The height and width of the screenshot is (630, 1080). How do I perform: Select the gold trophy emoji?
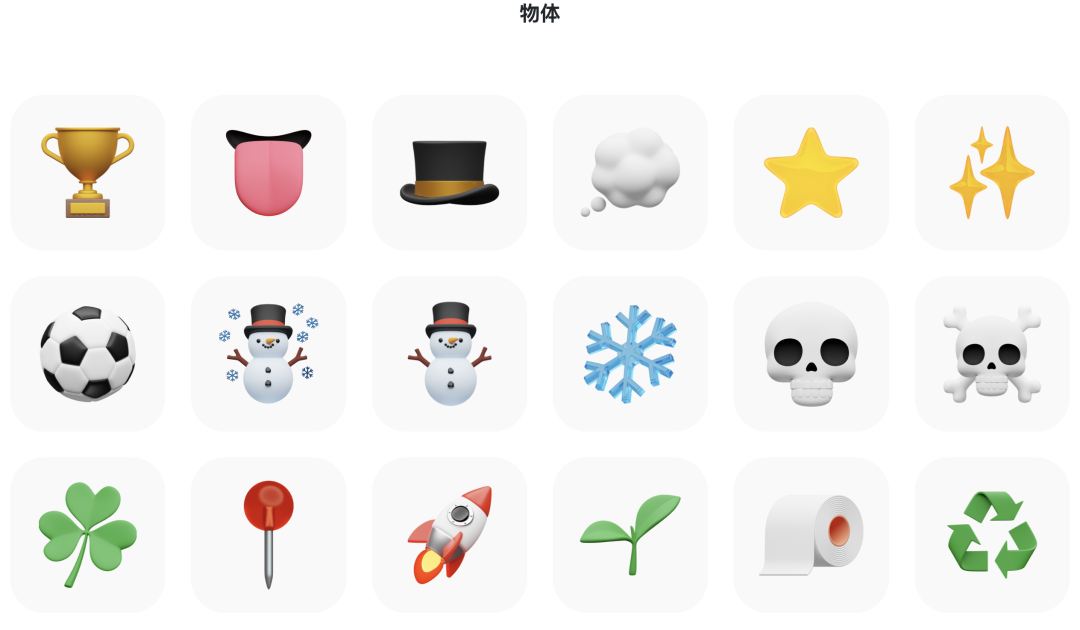tap(88, 172)
